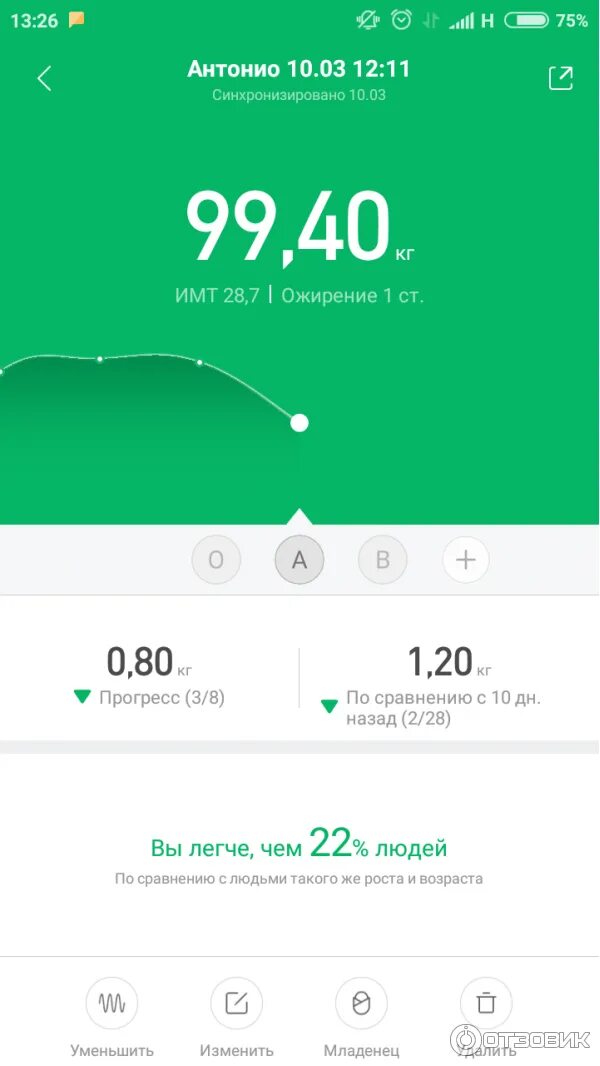
Task: Switch to user profile O
Action: [x=216, y=560]
